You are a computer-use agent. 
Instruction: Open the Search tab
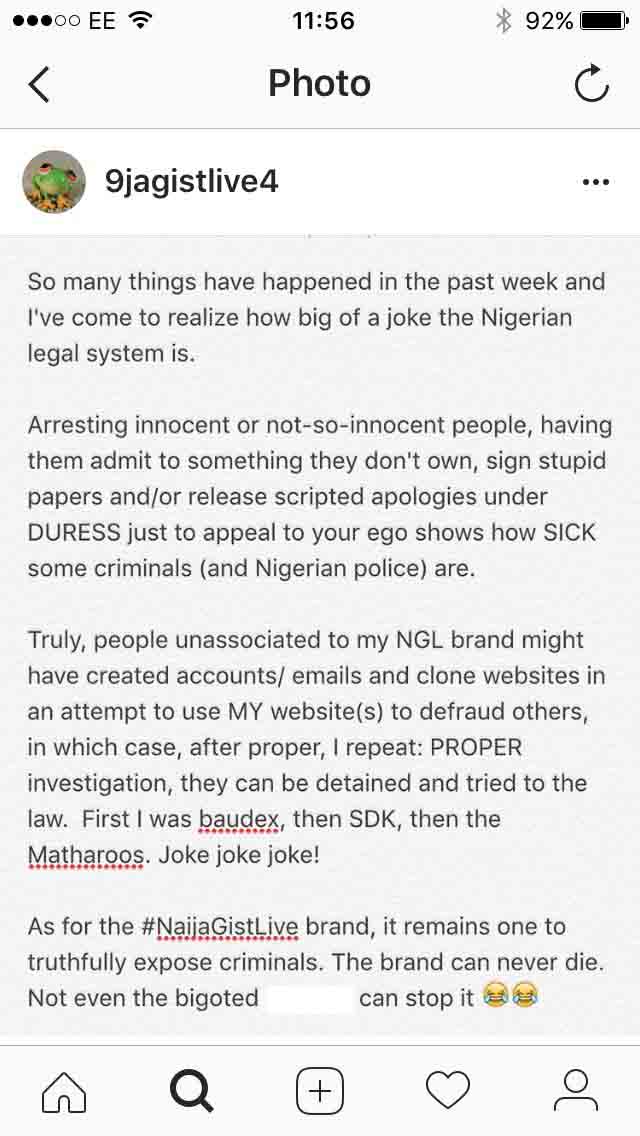coord(192,1090)
